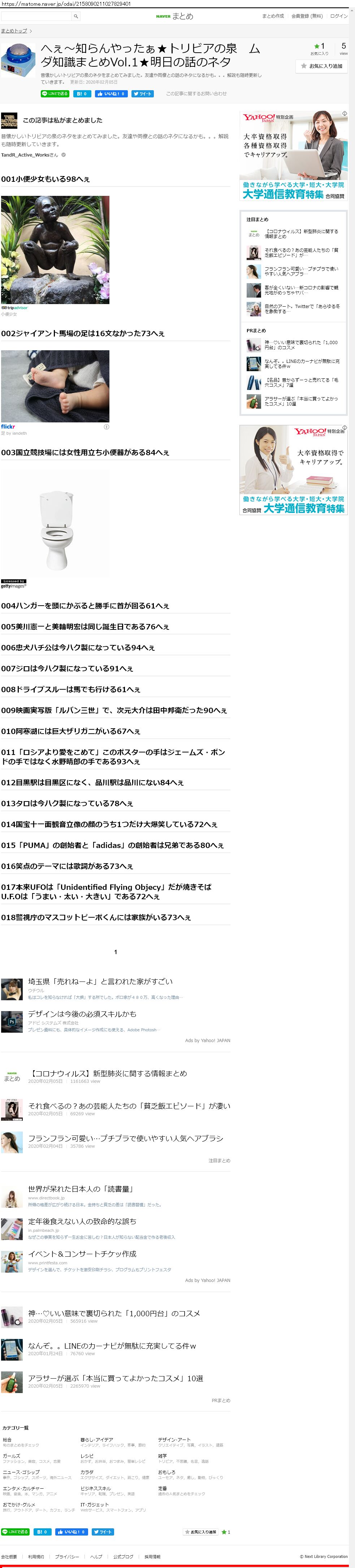
Task: Open プライバシー footer link
Action: (66, 1556)
